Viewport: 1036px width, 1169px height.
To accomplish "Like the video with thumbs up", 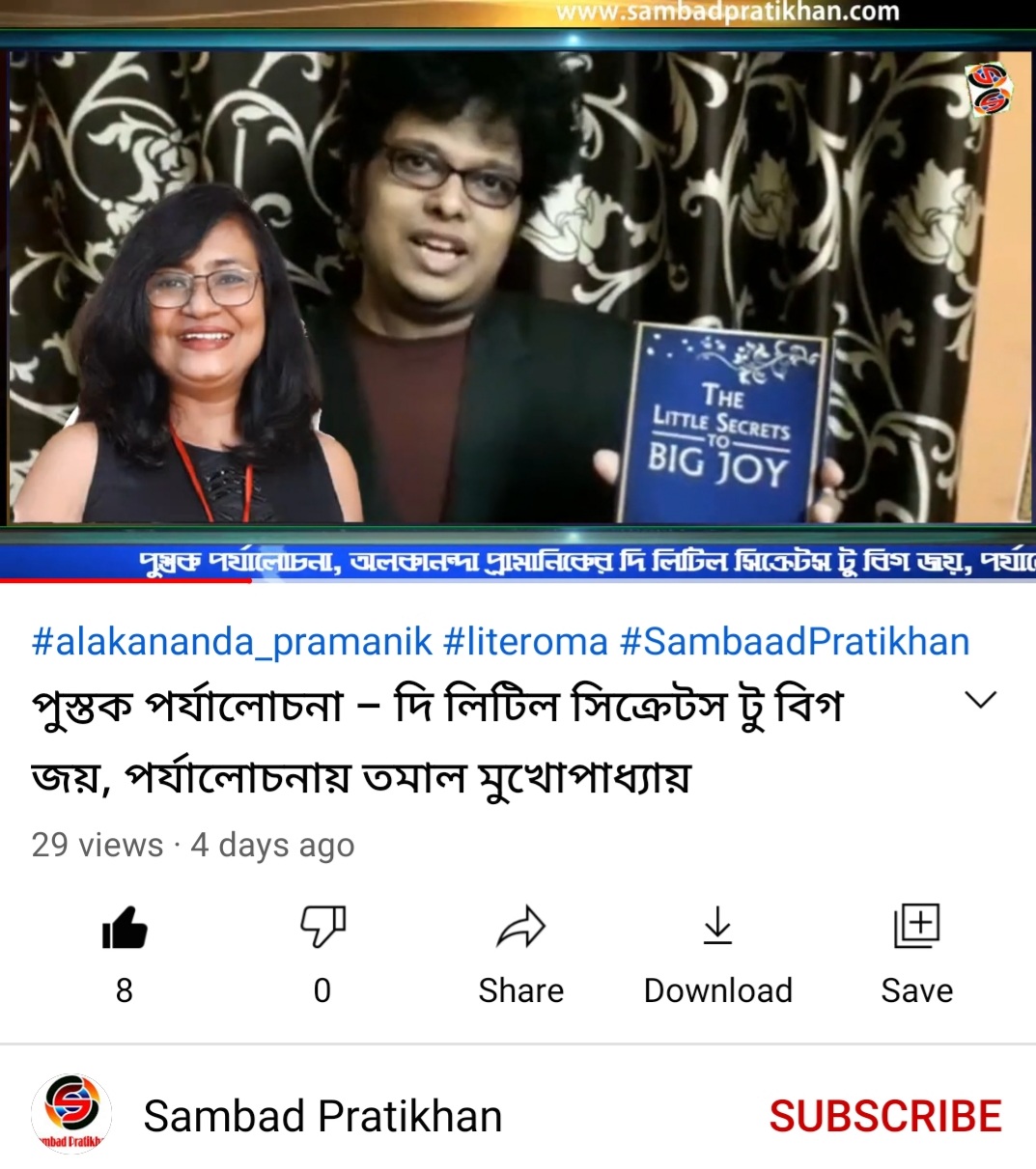I will pyautogui.click(x=125, y=929).
